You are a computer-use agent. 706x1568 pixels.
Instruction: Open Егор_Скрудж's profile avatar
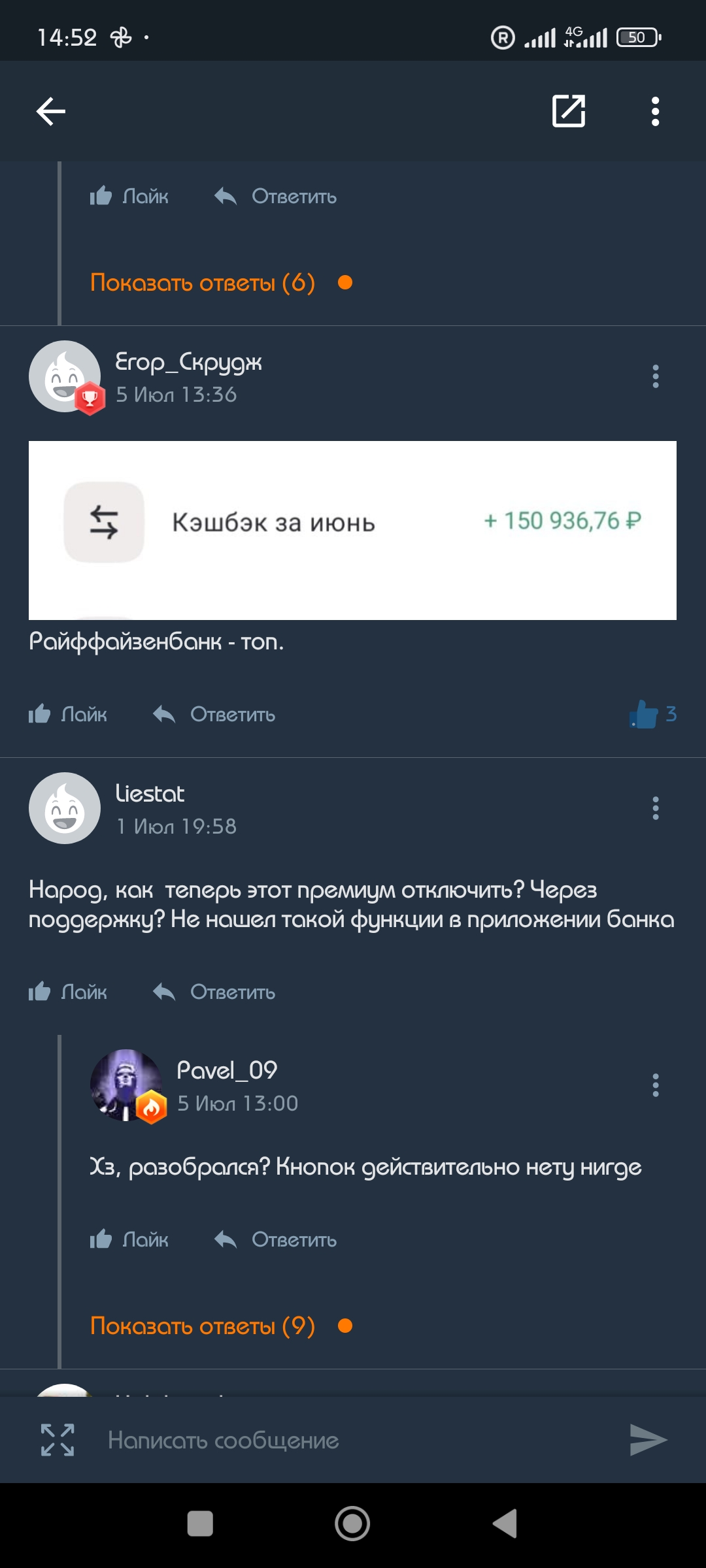click(x=65, y=376)
